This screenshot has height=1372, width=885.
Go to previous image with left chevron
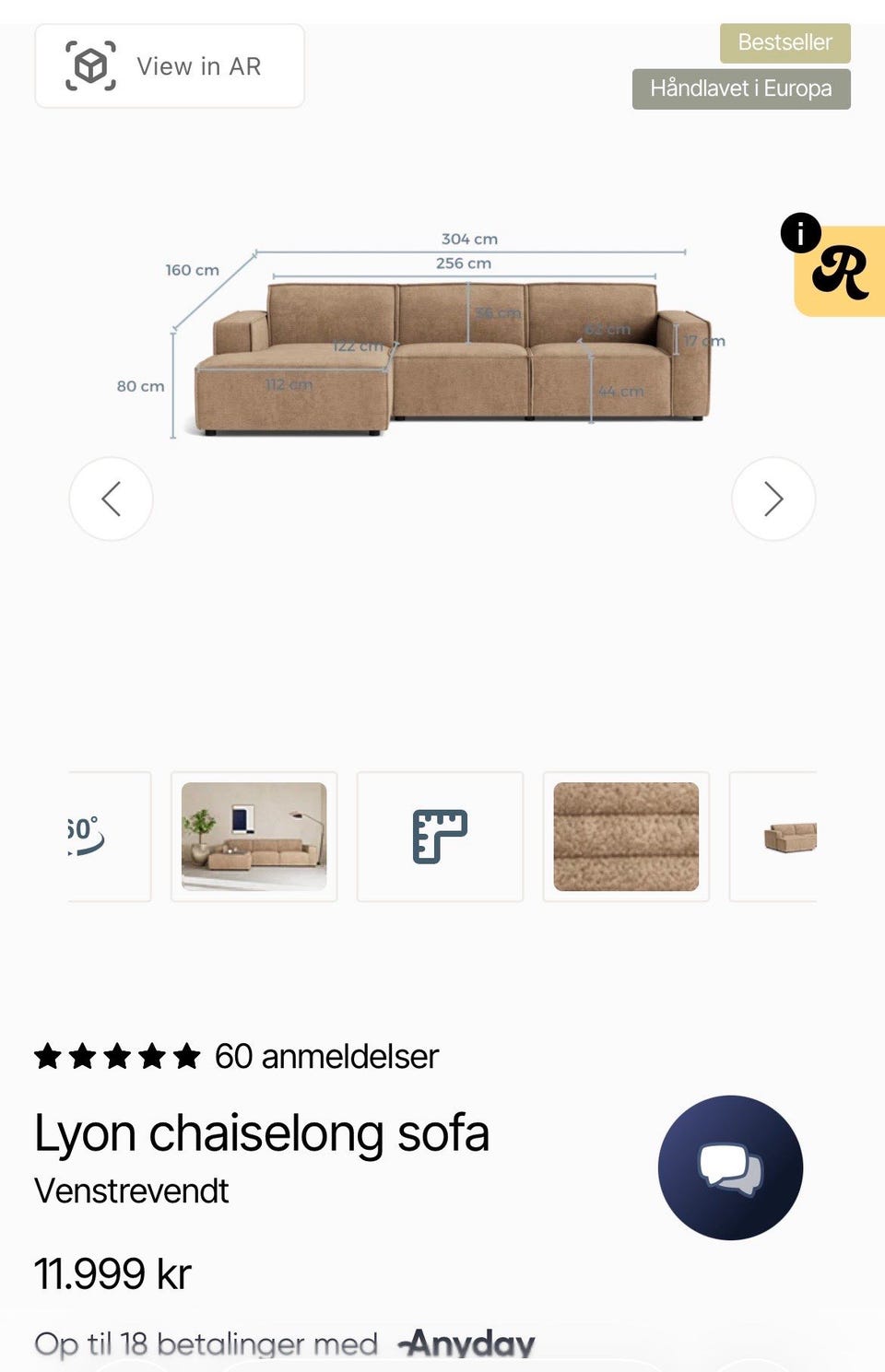111,498
